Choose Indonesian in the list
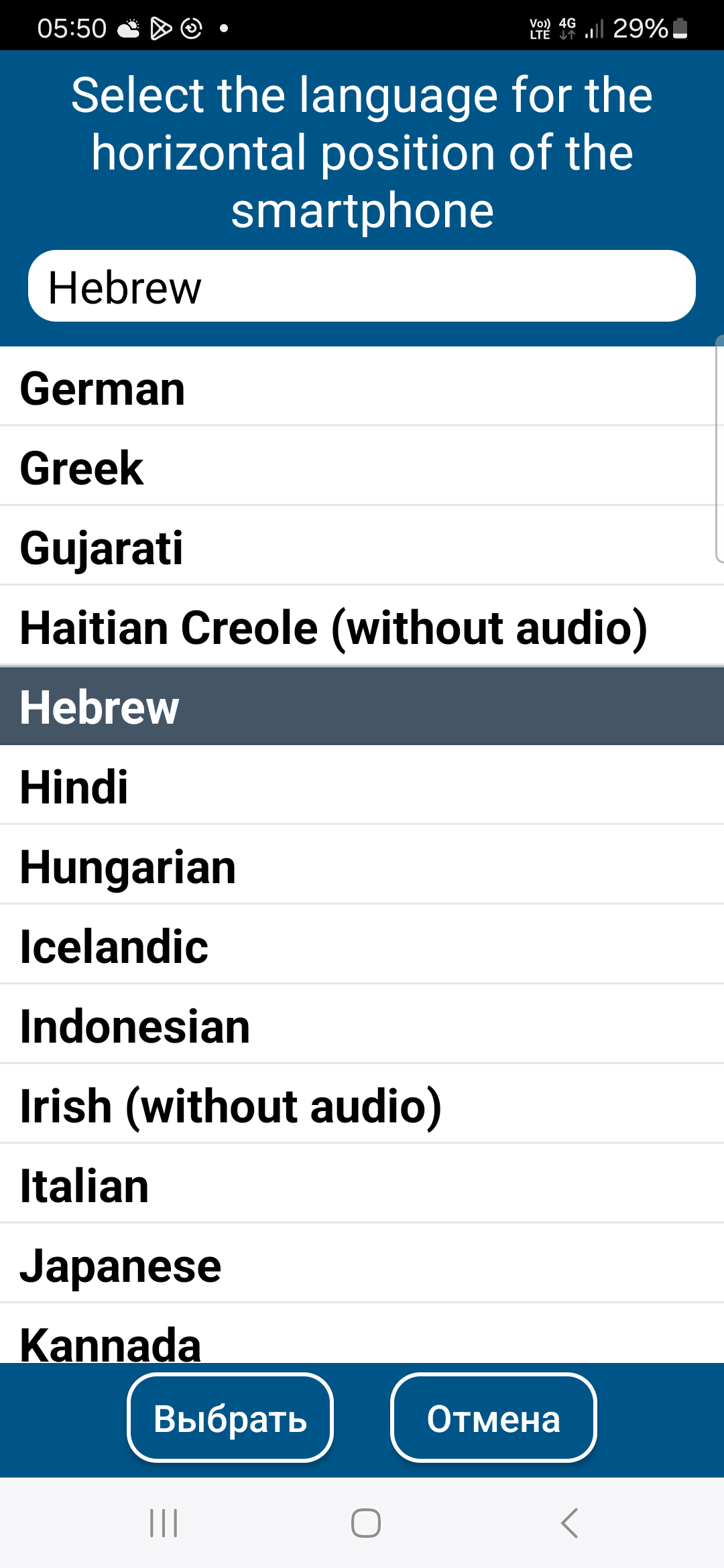Screen dimensions: 724x1568 pos(362,1026)
